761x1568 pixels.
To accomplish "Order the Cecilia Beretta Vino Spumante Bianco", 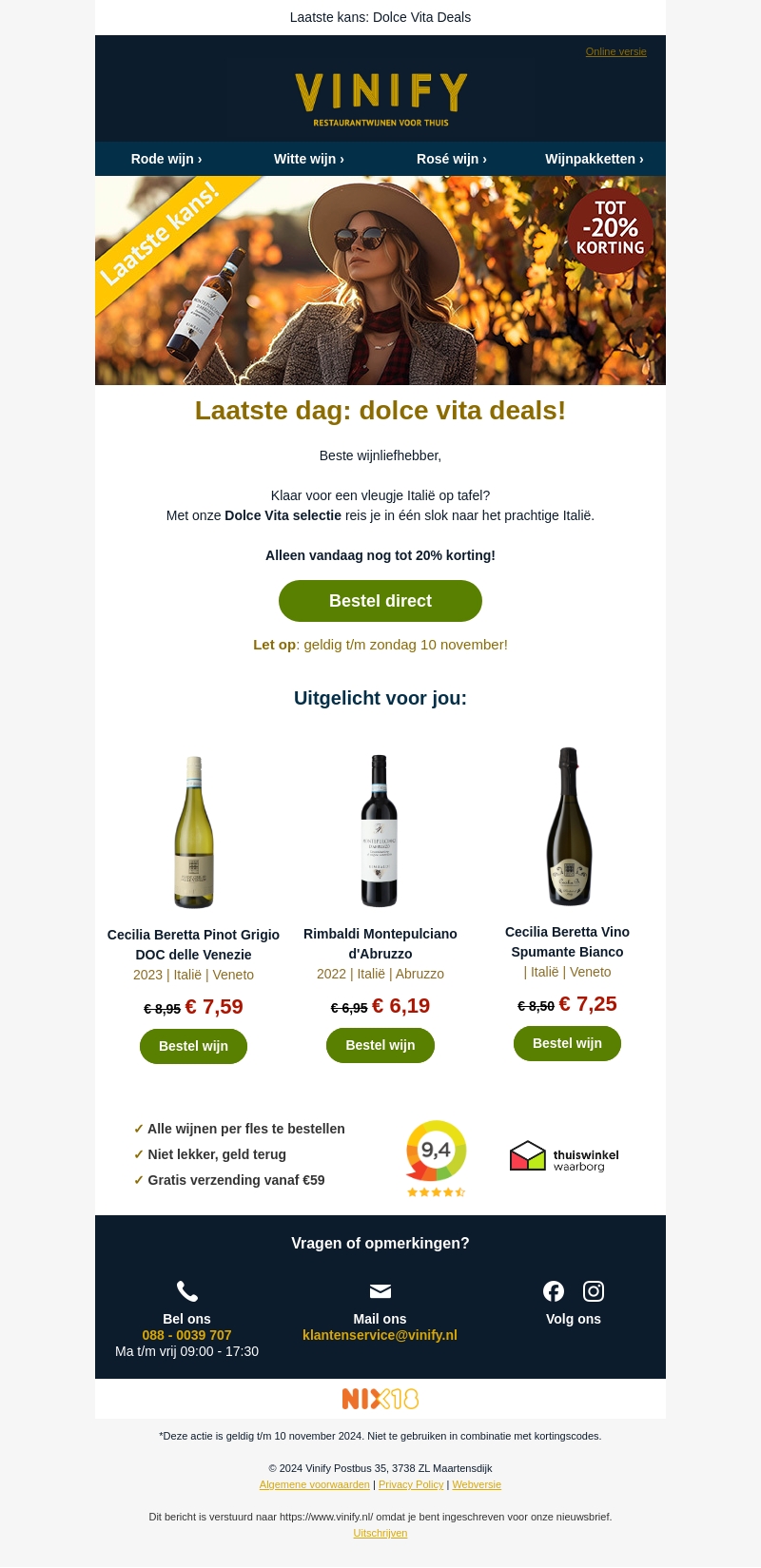I will [567, 1043].
